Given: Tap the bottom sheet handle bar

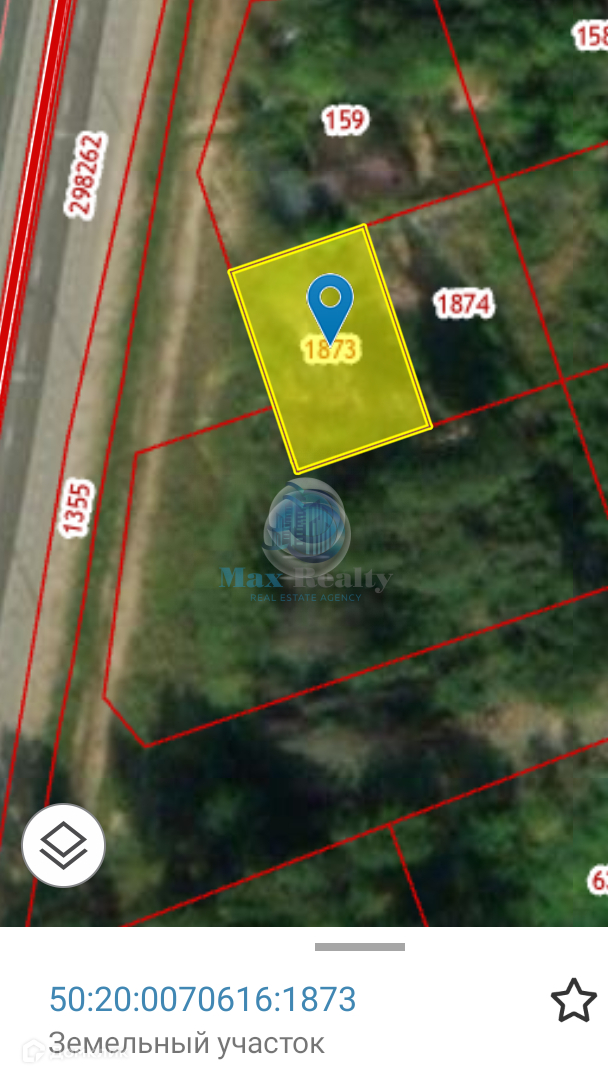Looking at the screenshot, I should coord(360,947).
